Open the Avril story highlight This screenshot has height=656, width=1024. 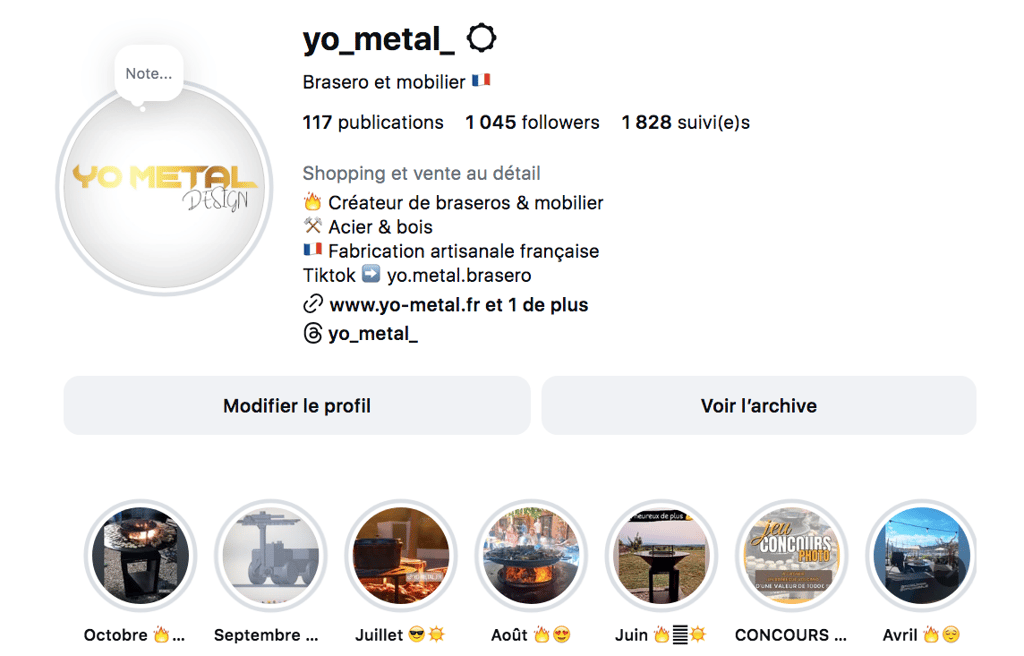[x=921, y=556]
